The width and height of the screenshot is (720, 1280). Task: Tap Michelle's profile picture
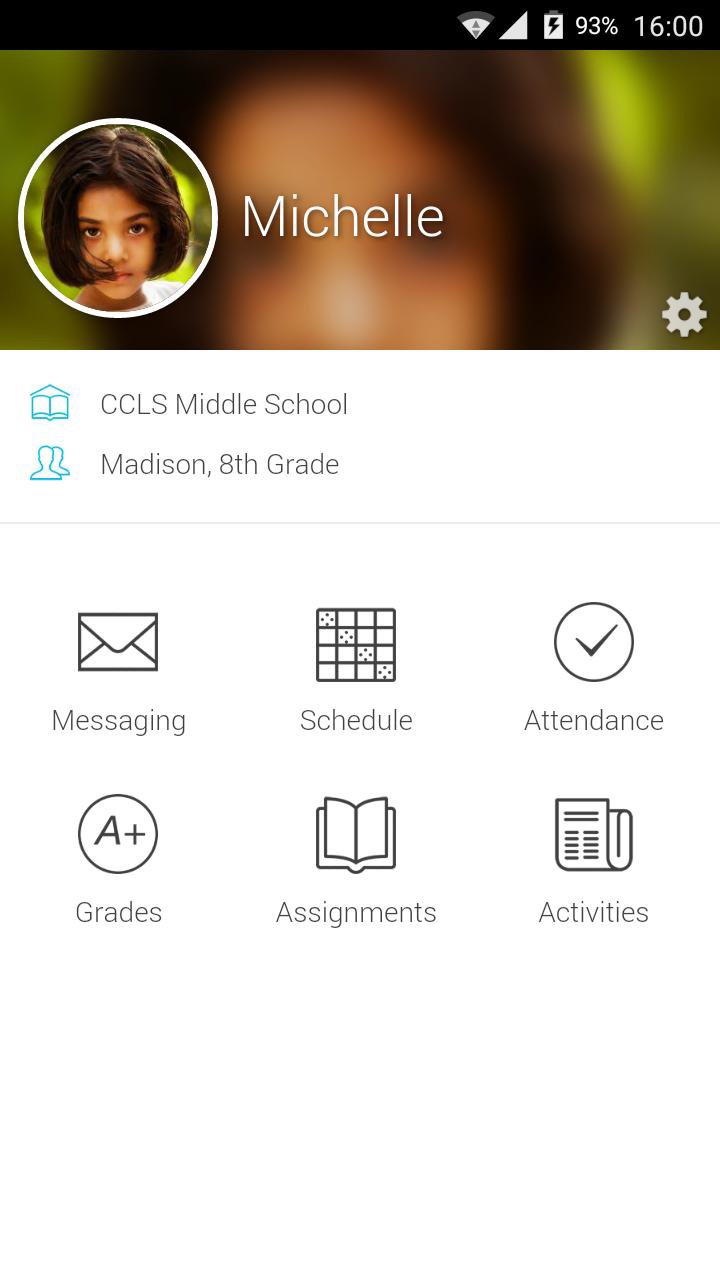(x=118, y=218)
